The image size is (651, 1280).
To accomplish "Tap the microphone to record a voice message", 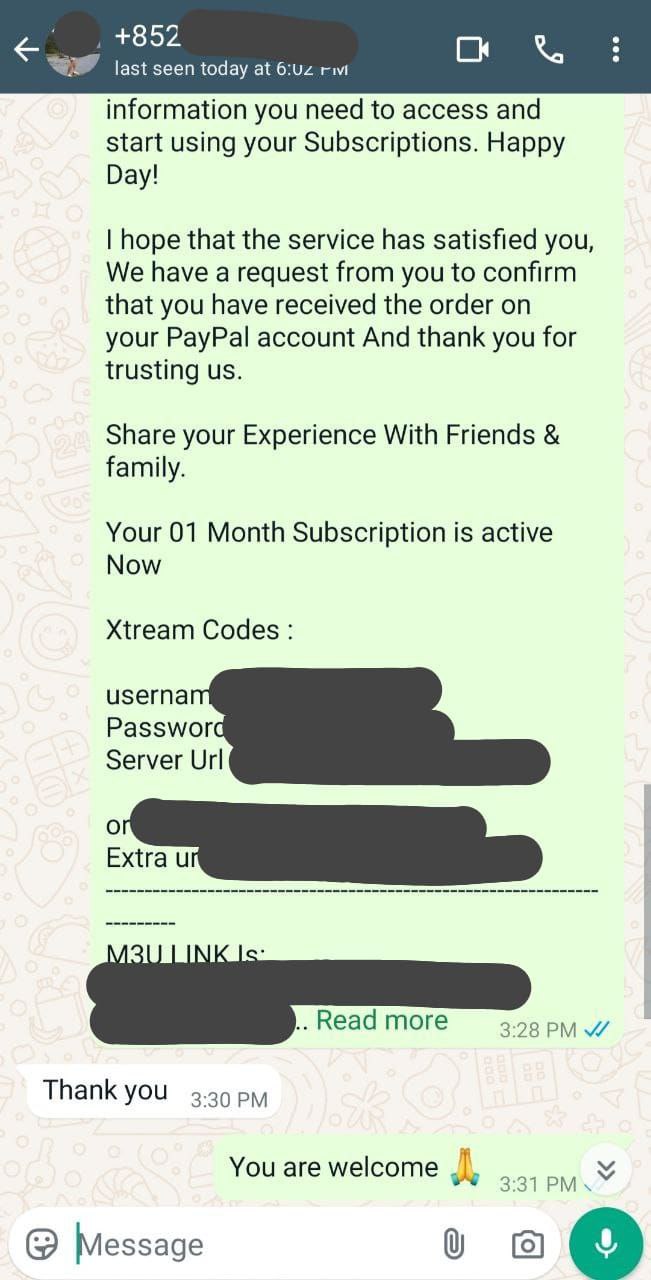I will [x=605, y=1244].
